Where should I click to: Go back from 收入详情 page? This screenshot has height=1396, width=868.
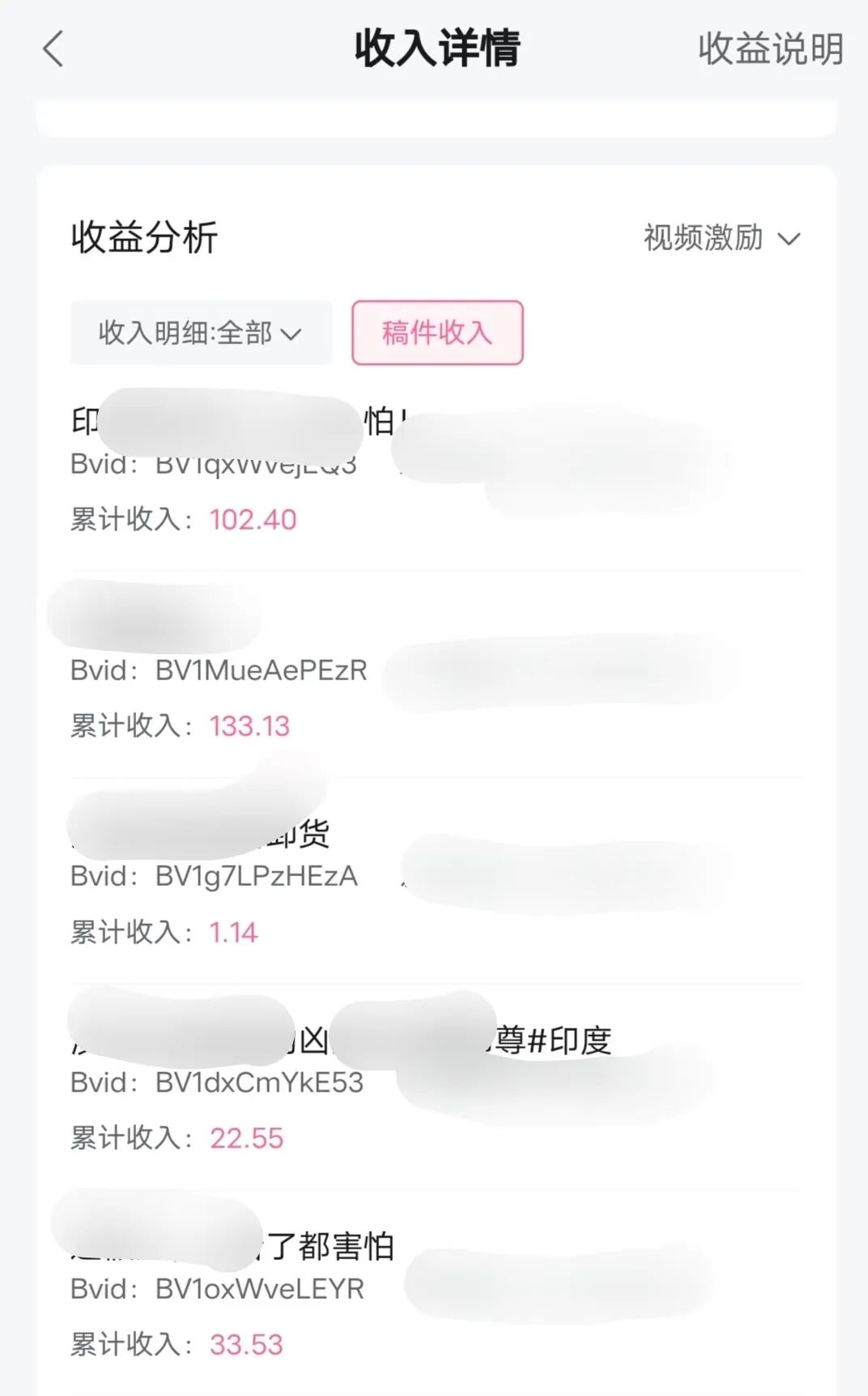[53, 49]
